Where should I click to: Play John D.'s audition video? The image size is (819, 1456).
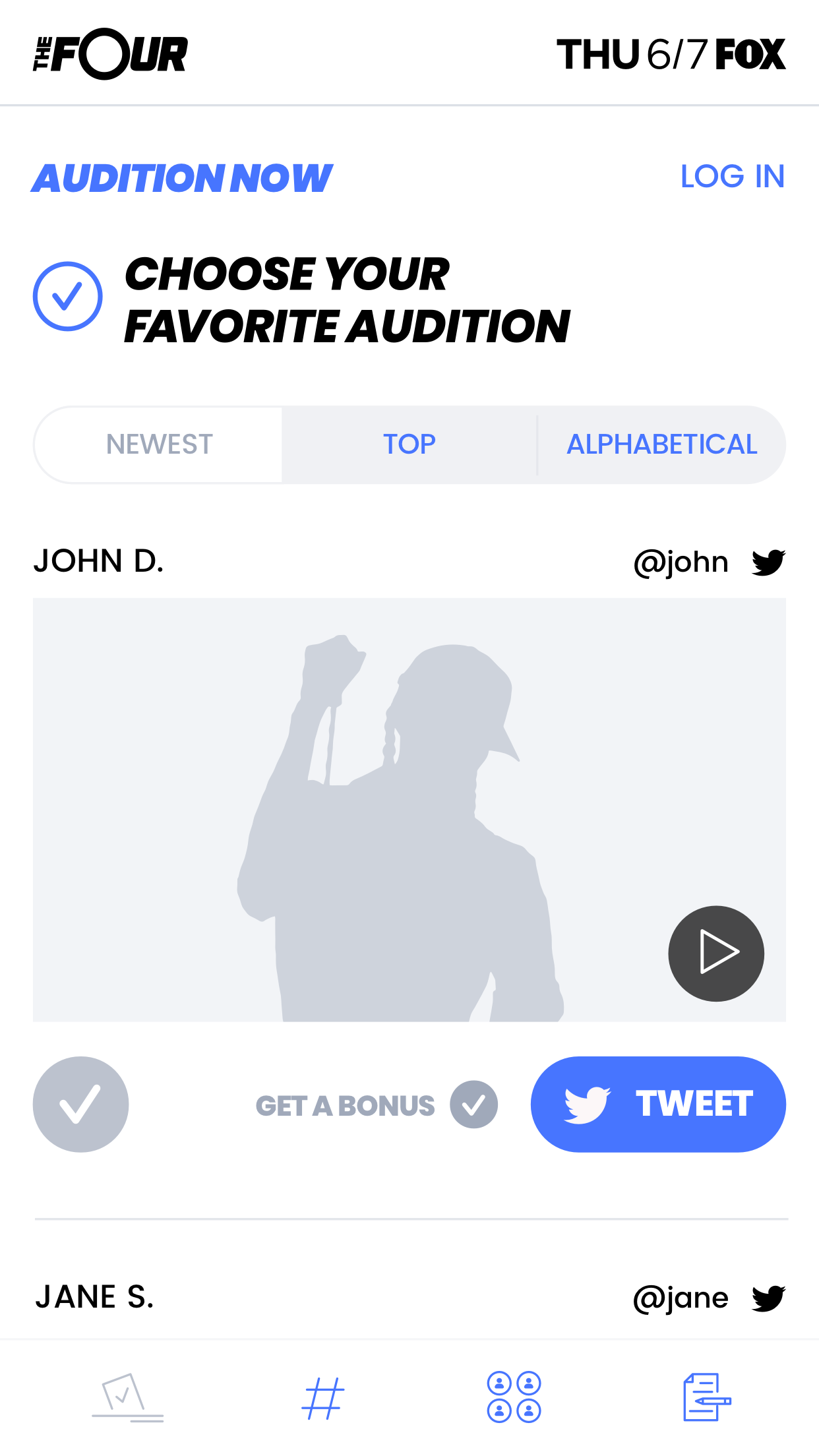click(716, 953)
